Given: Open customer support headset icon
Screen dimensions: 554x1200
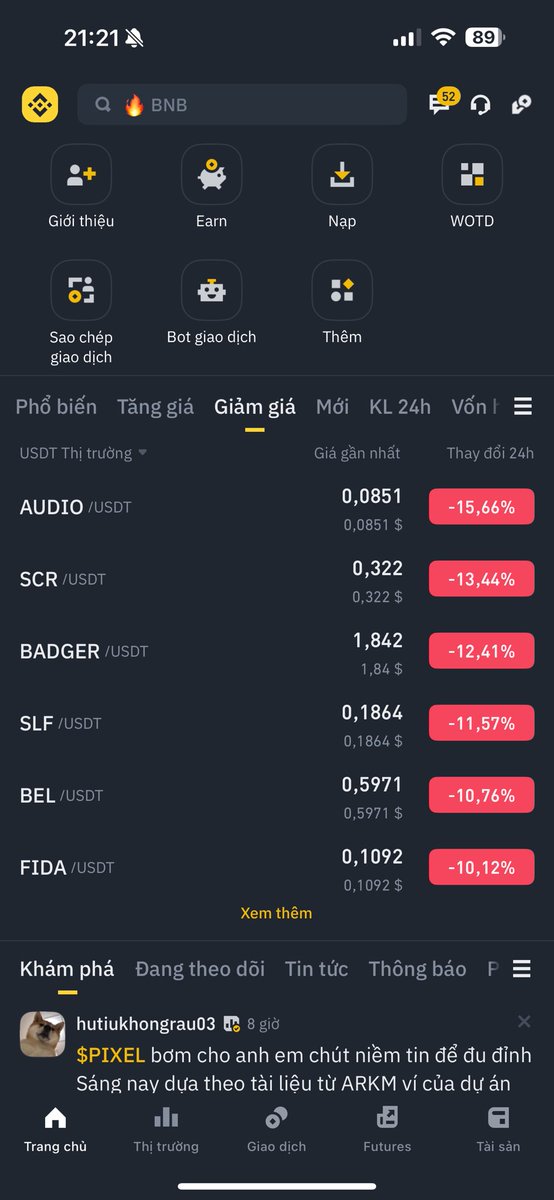Looking at the screenshot, I should coord(481,104).
